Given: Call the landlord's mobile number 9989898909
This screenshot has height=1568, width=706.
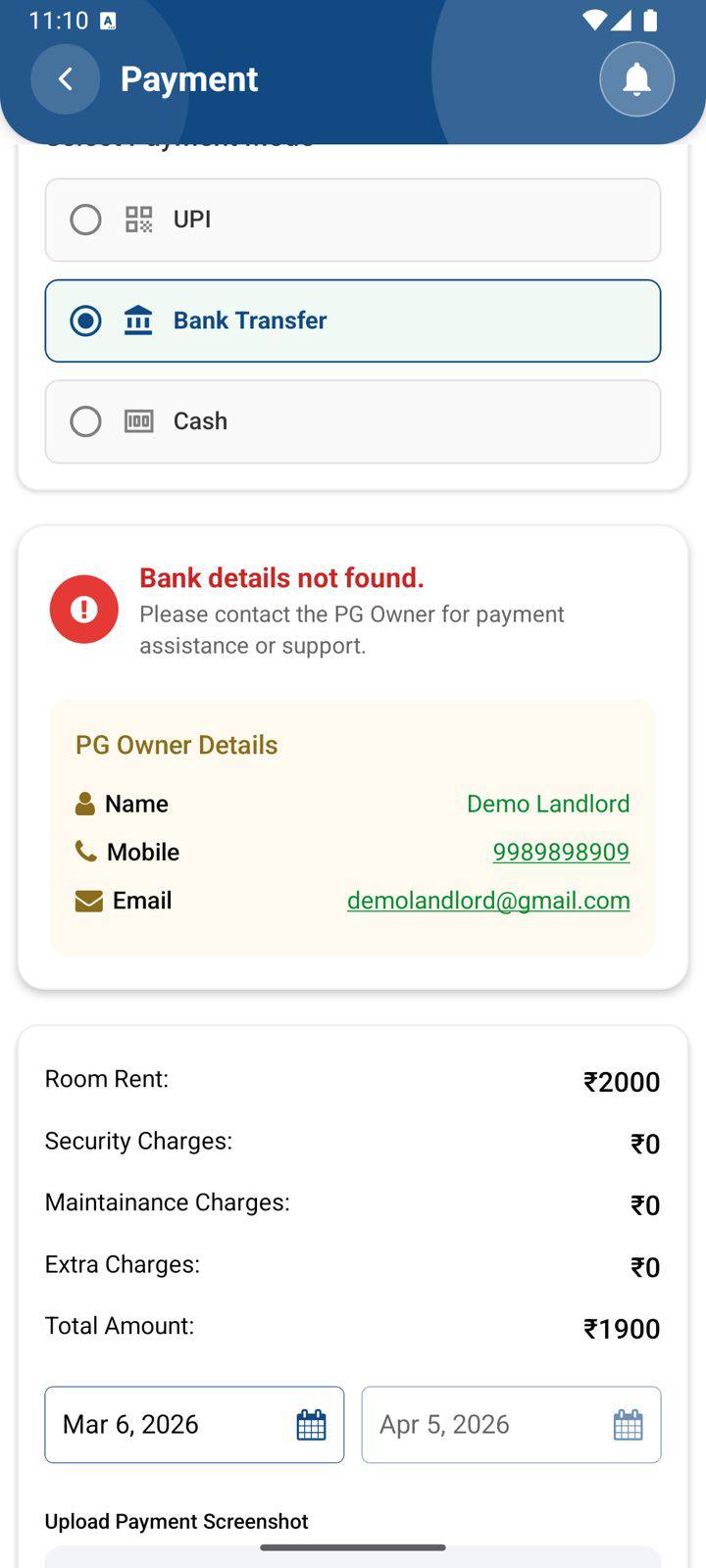Looking at the screenshot, I should pyautogui.click(x=561, y=852).
